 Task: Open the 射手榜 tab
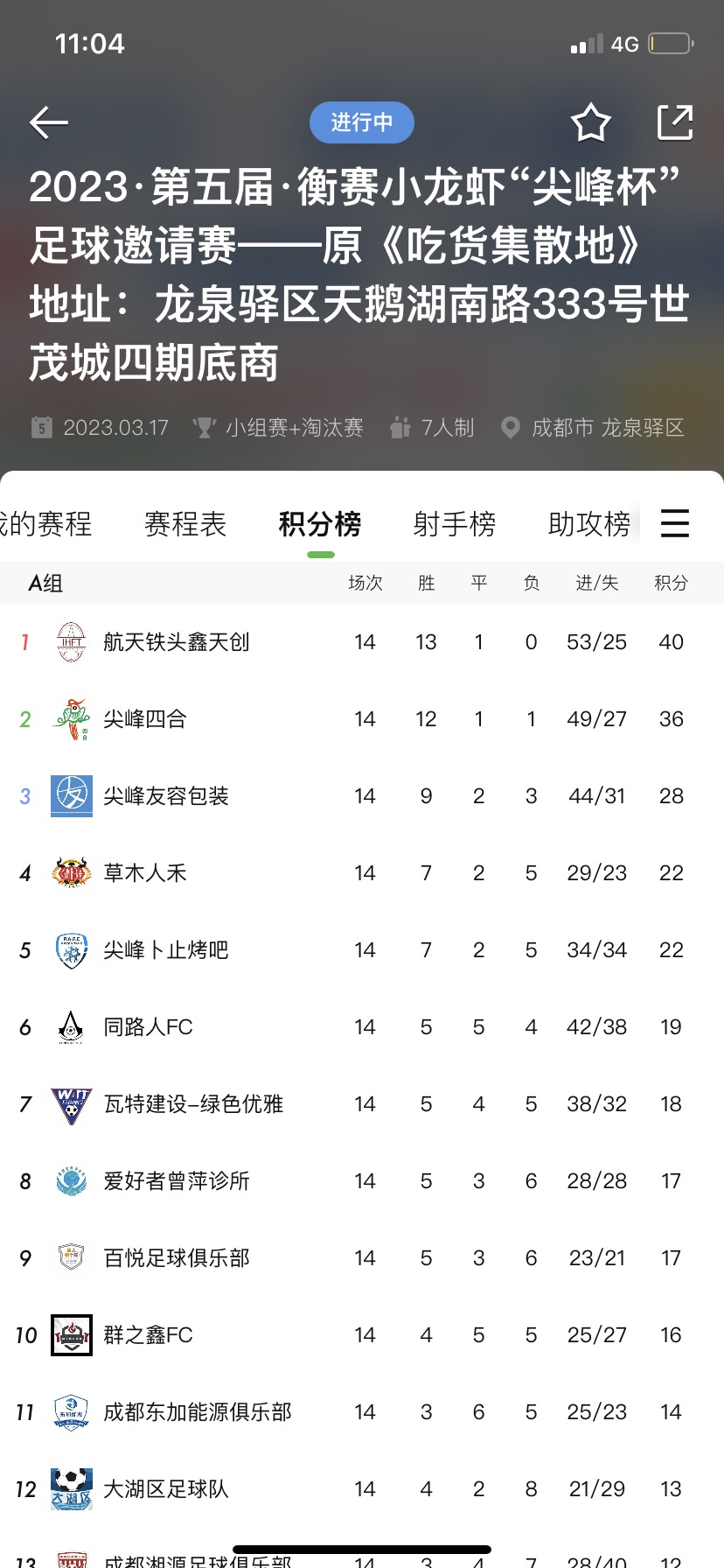coord(455,524)
